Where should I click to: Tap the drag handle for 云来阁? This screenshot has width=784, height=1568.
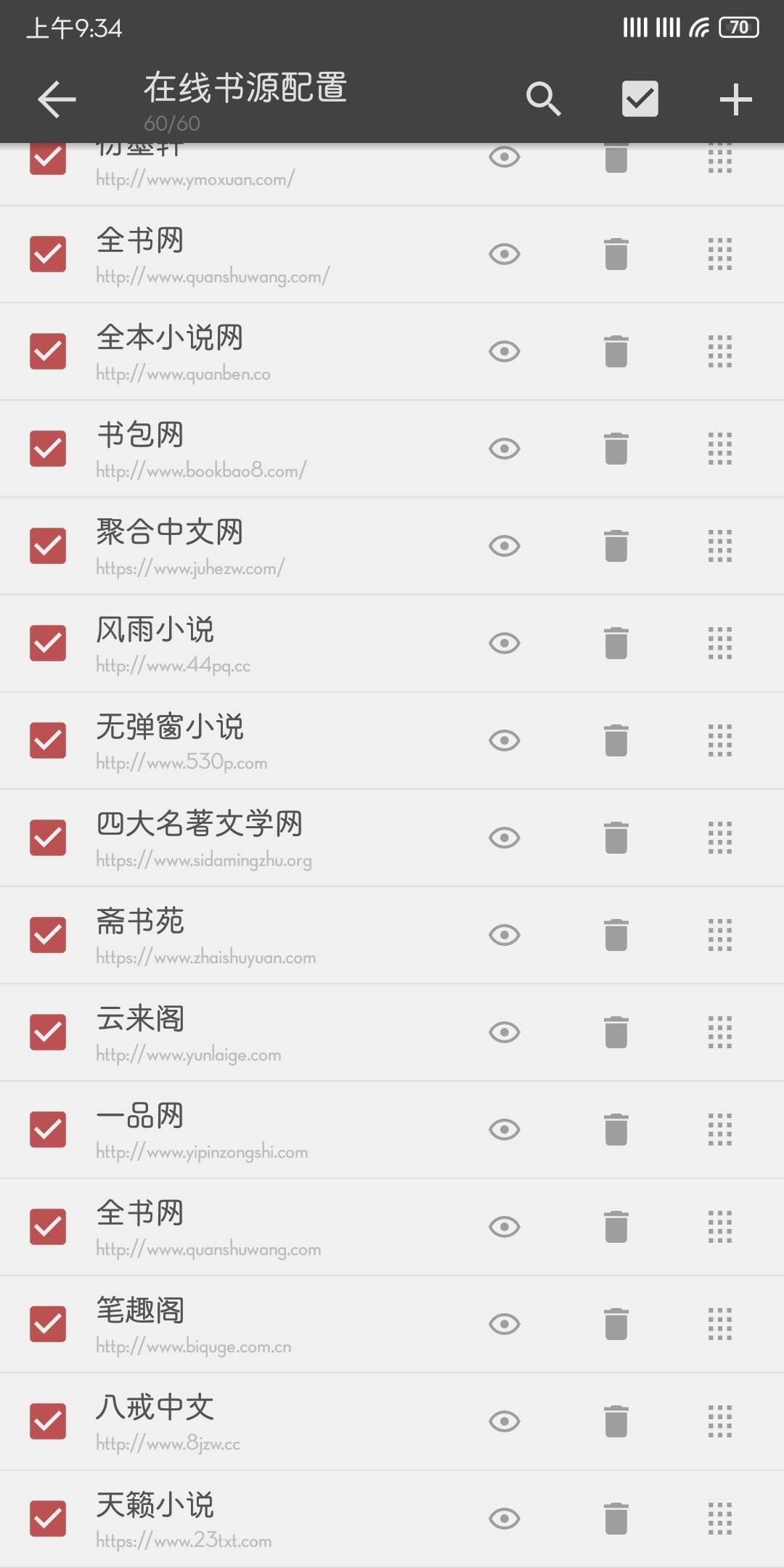(720, 1032)
